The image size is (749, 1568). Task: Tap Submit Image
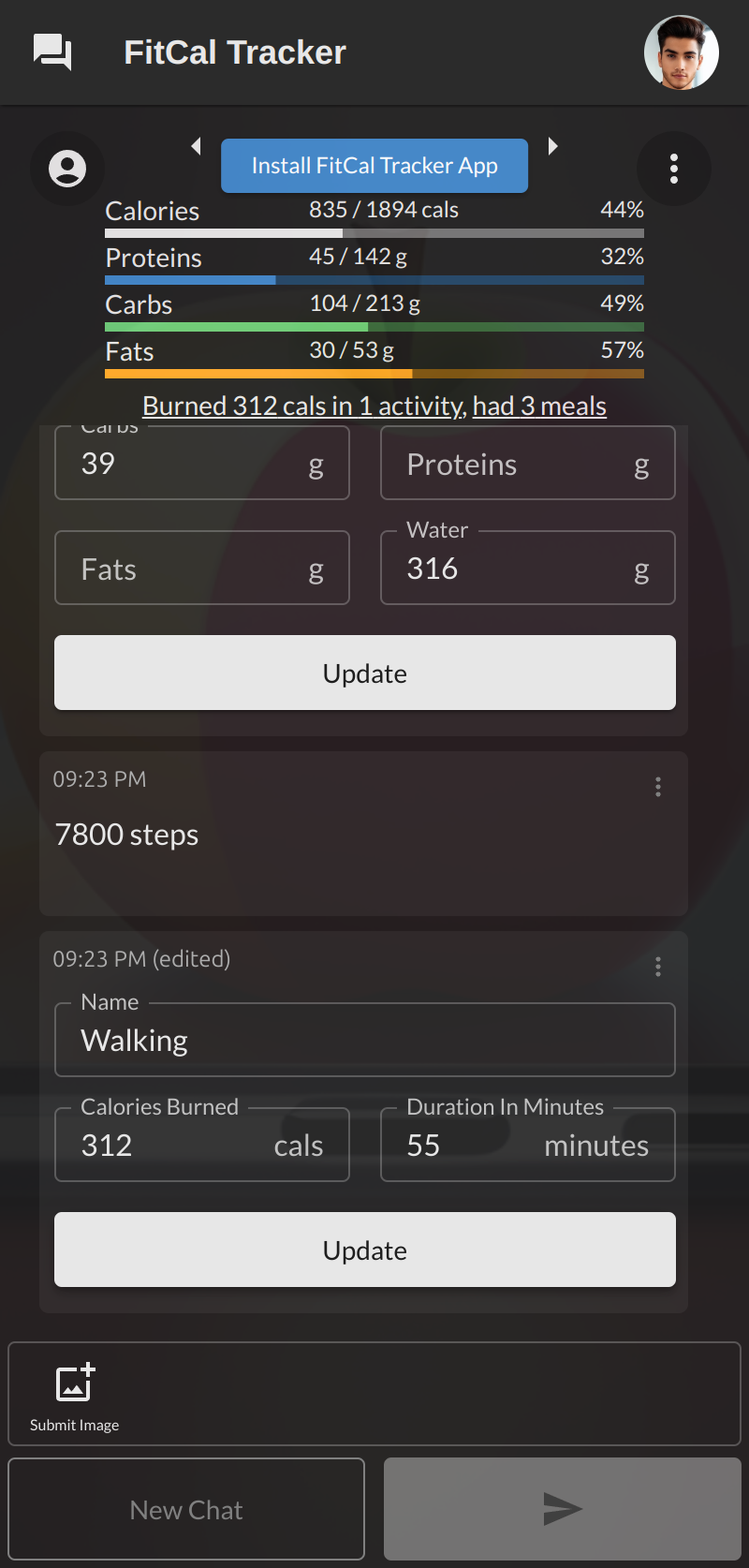point(75,1396)
